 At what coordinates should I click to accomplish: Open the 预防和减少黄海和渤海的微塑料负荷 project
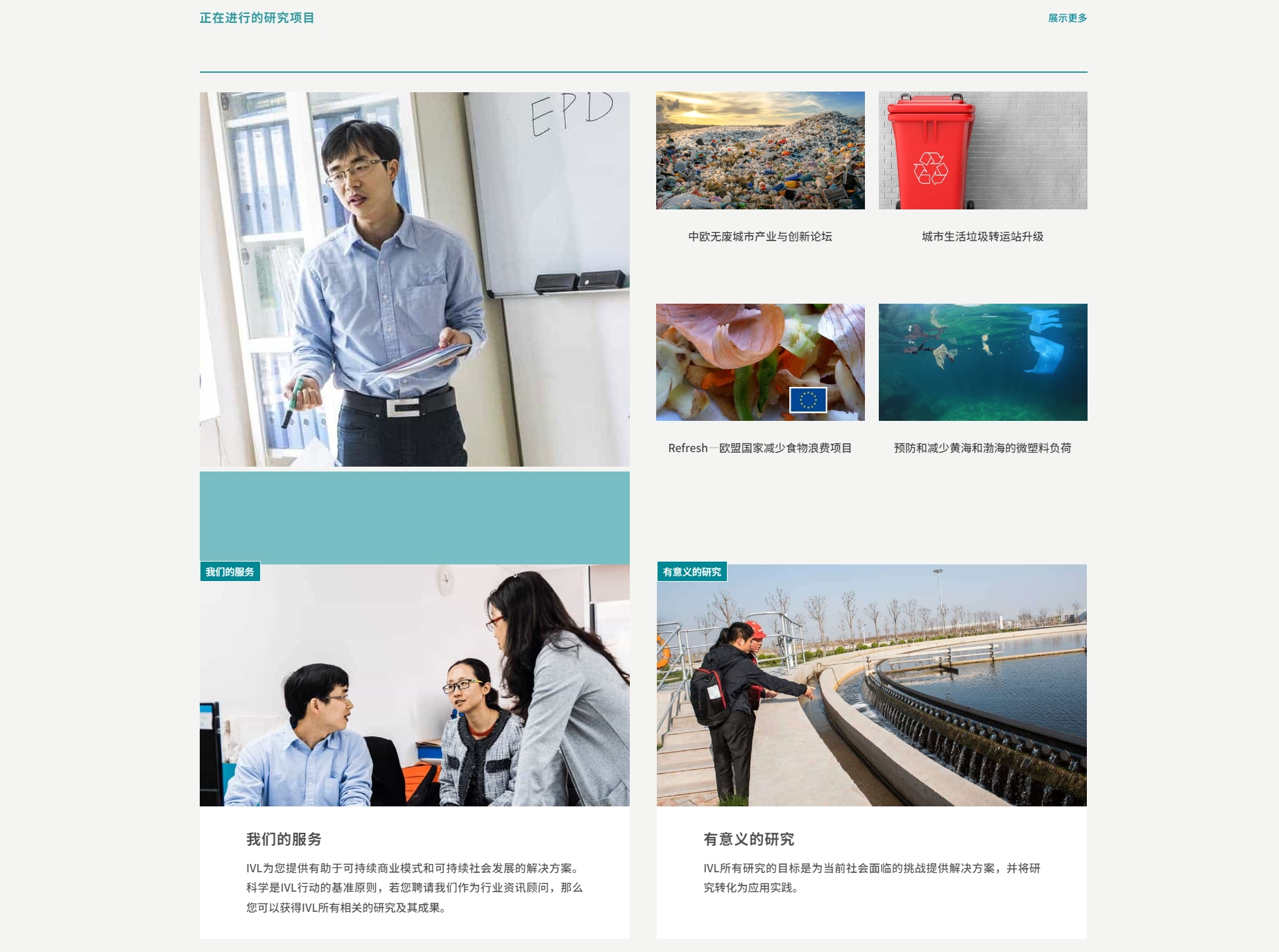point(982,448)
